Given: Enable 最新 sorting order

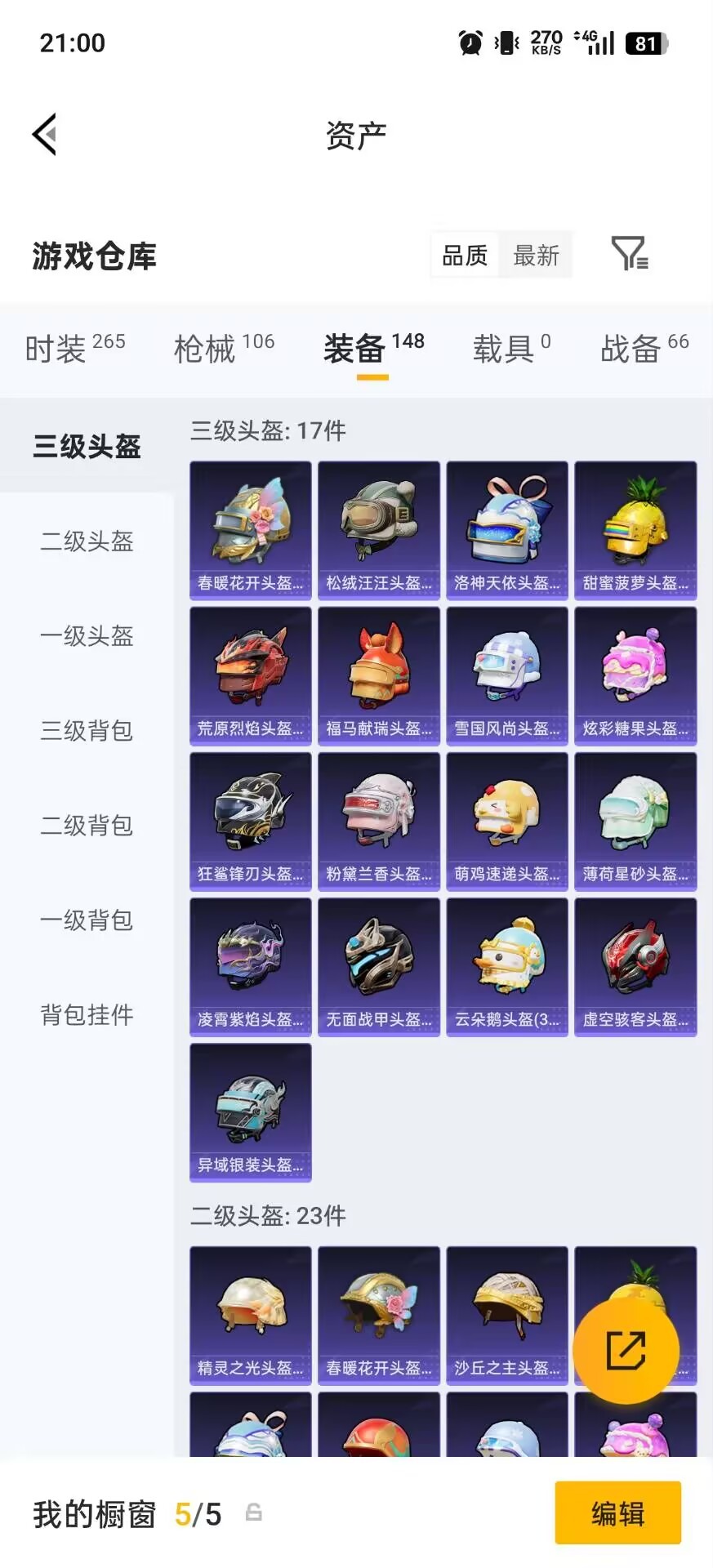Looking at the screenshot, I should point(536,254).
